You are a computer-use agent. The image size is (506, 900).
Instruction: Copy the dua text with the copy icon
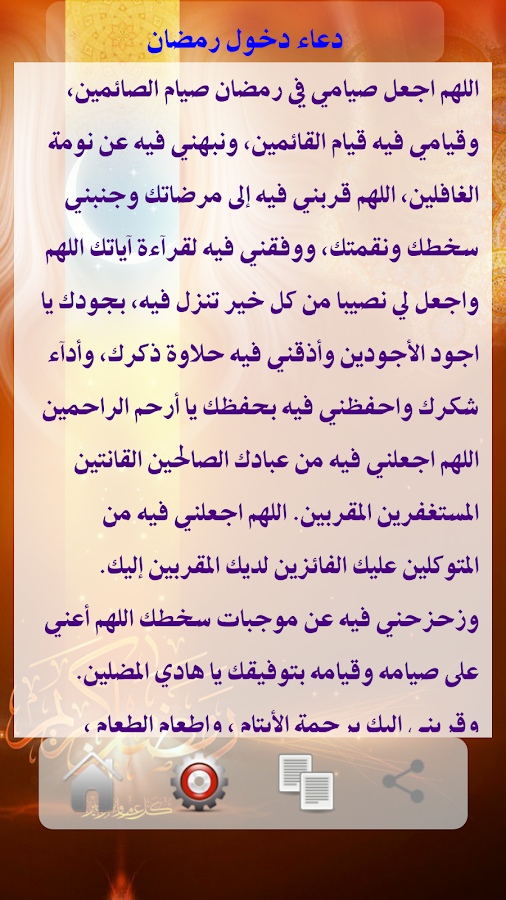[306, 782]
